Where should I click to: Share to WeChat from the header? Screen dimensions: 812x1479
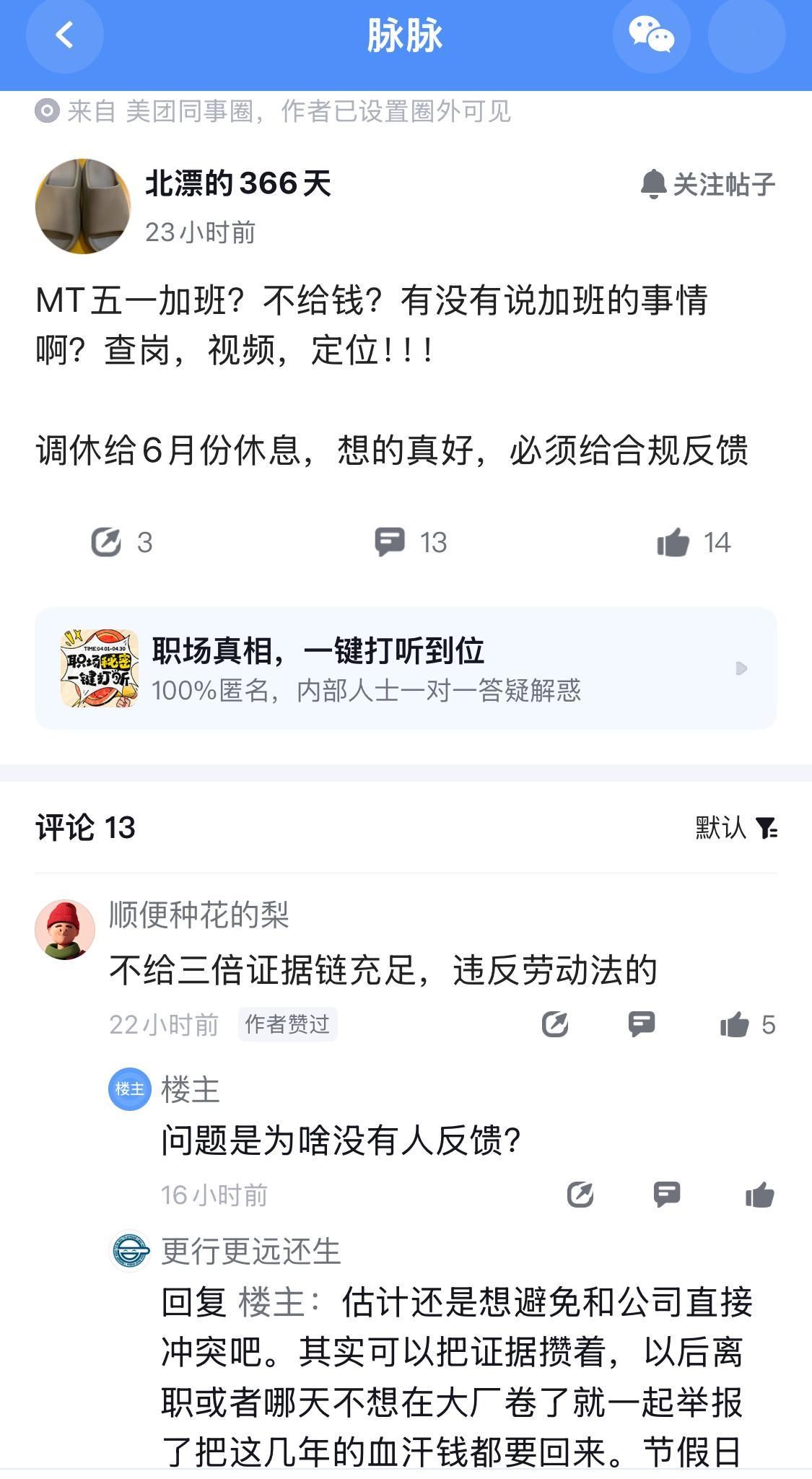tap(651, 35)
